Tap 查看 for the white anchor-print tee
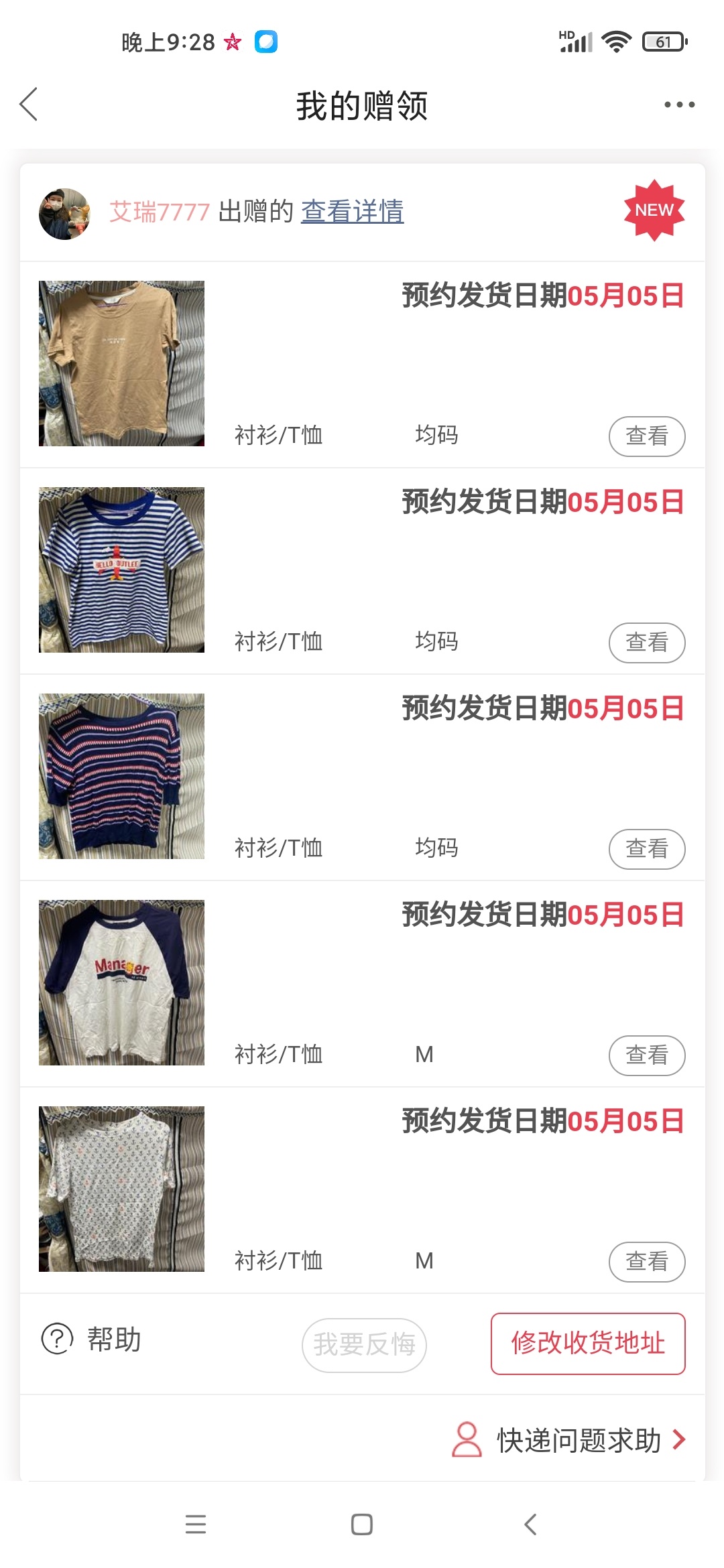The image size is (724, 1568). click(646, 1262)
